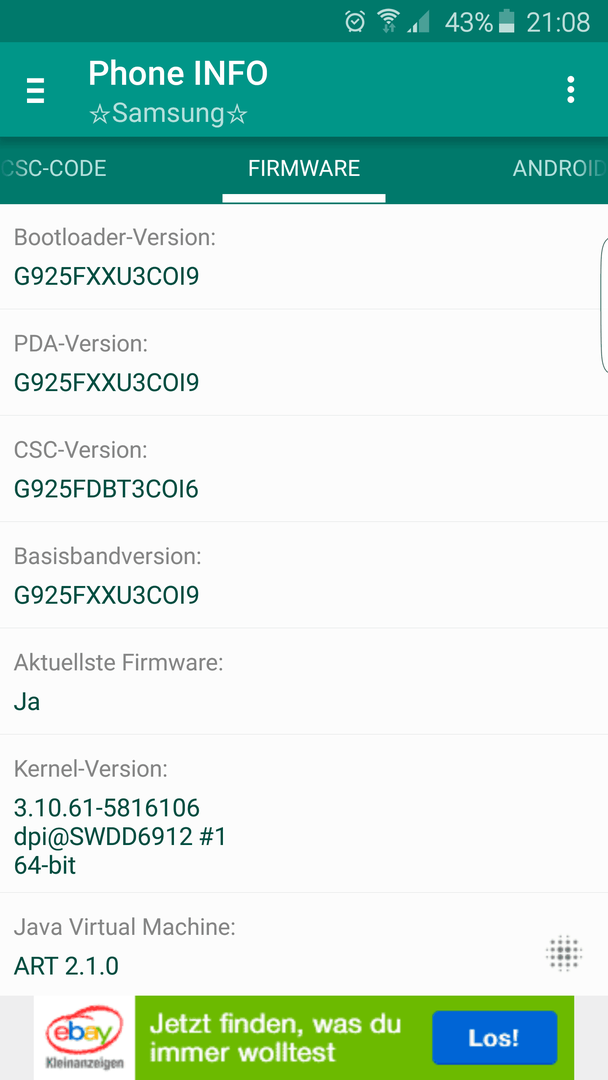Open the eBay Kleinanzeigen ad banner

click(304, 1037)
